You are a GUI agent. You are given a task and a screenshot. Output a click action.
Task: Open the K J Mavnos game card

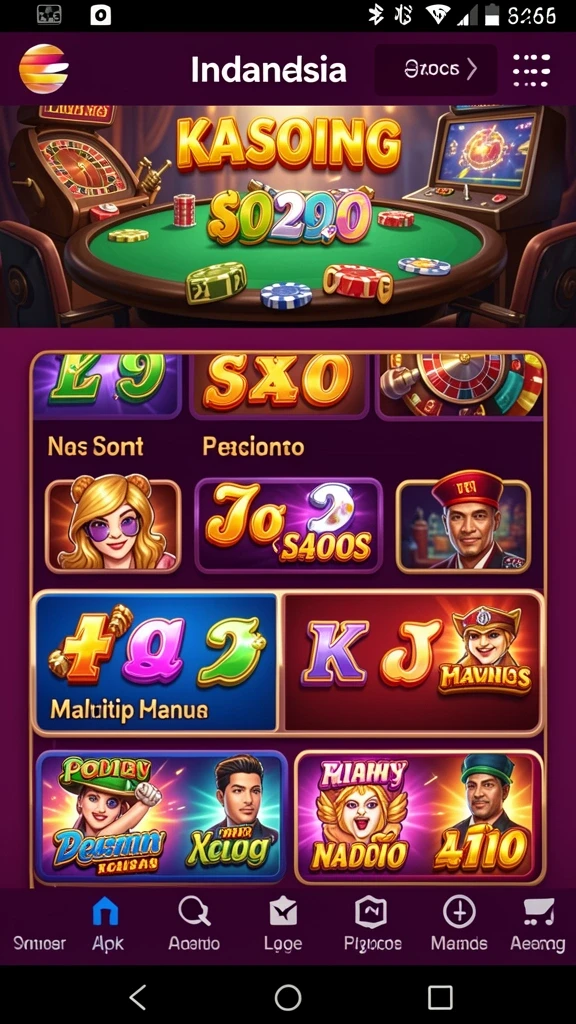[x=413, y=662]
